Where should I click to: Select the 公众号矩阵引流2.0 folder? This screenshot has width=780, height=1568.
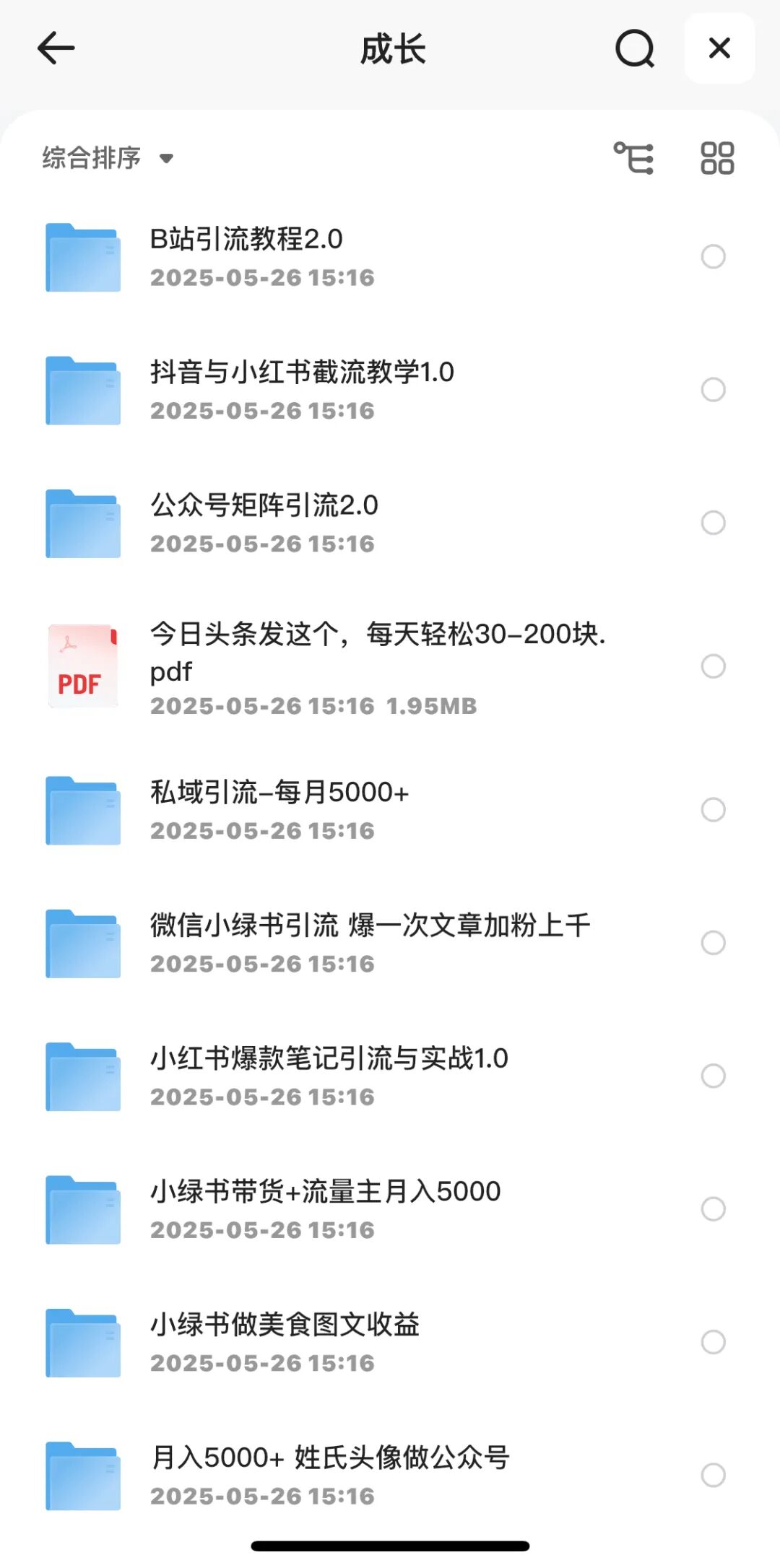(x=713, y=522)
